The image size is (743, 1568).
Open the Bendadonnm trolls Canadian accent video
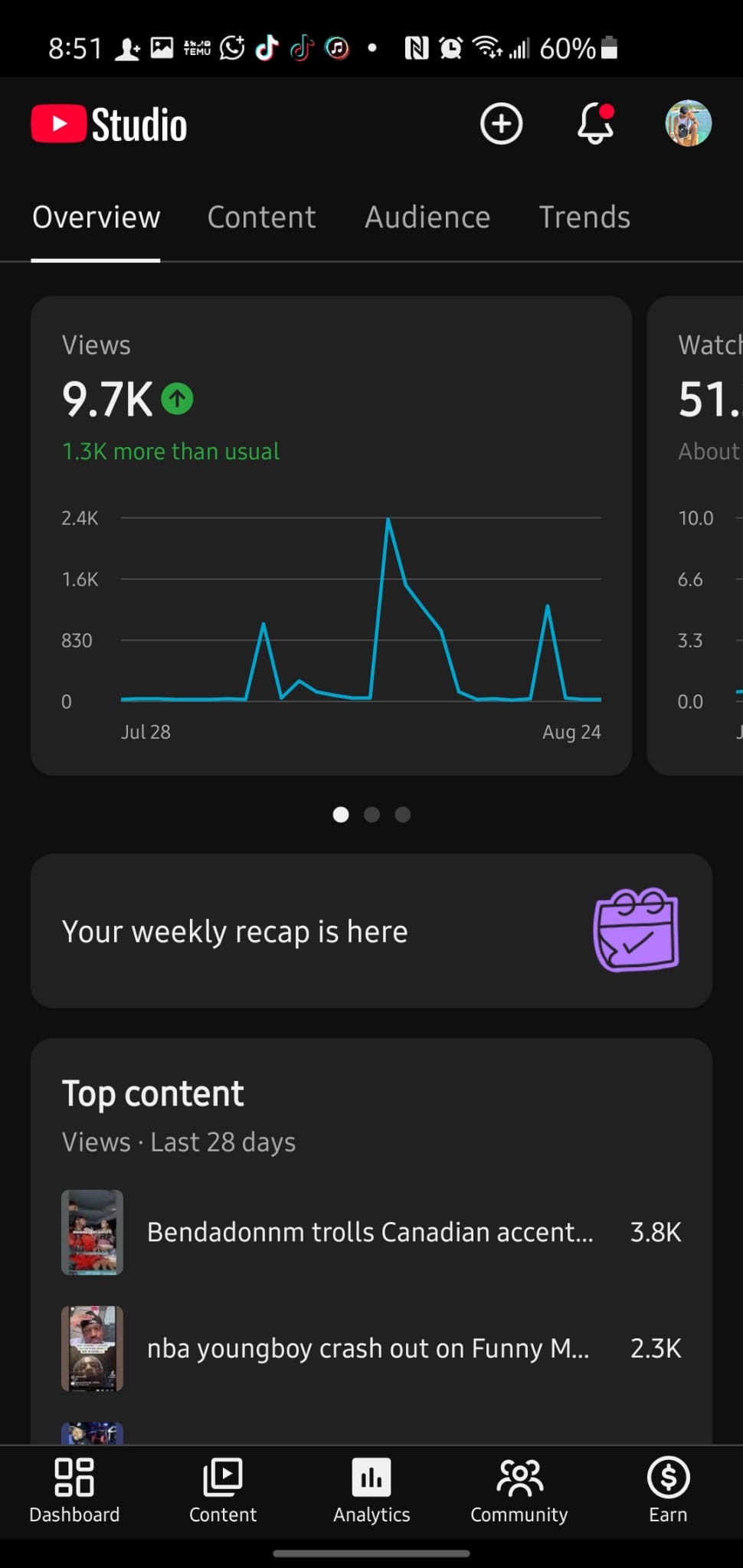point(371,1232)
